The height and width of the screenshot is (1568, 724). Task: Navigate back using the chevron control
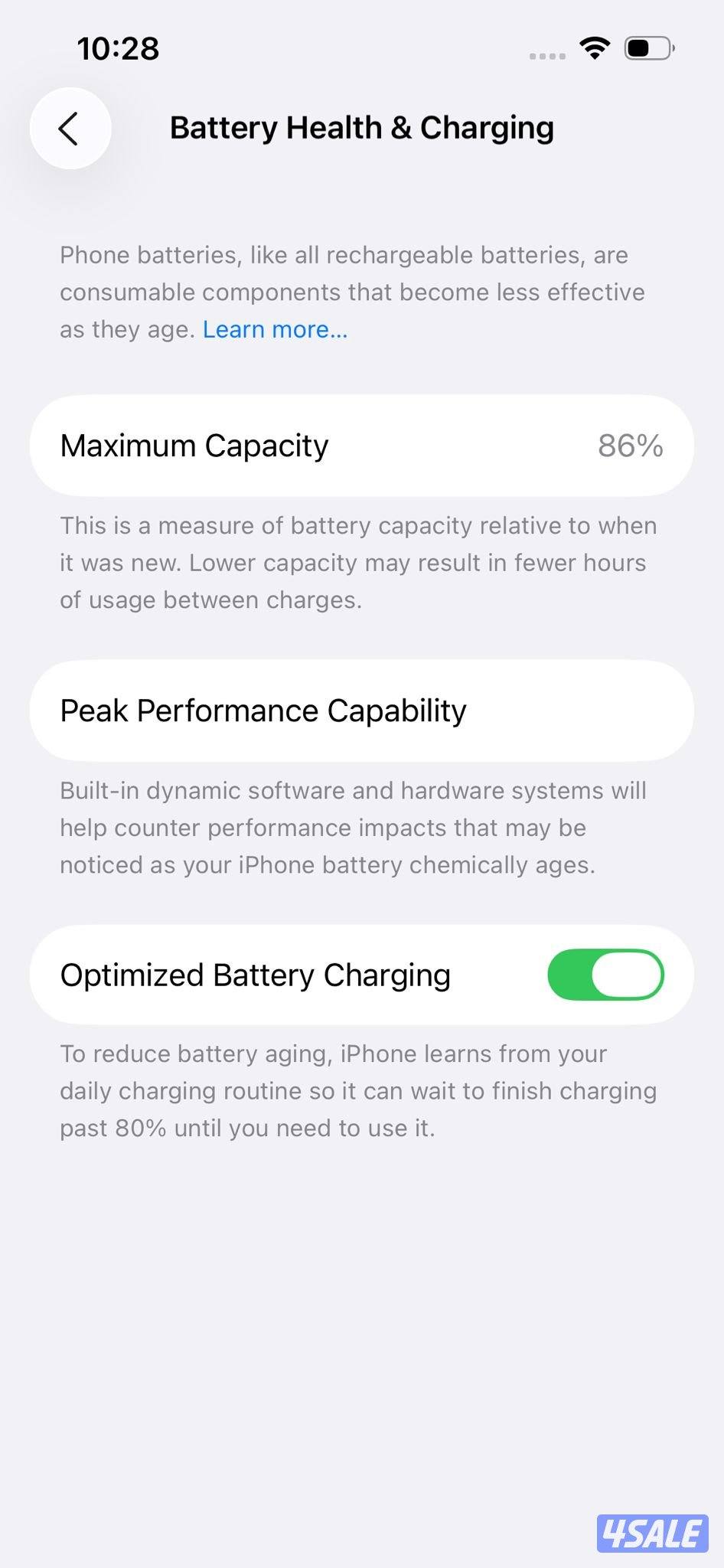(70, 128)
